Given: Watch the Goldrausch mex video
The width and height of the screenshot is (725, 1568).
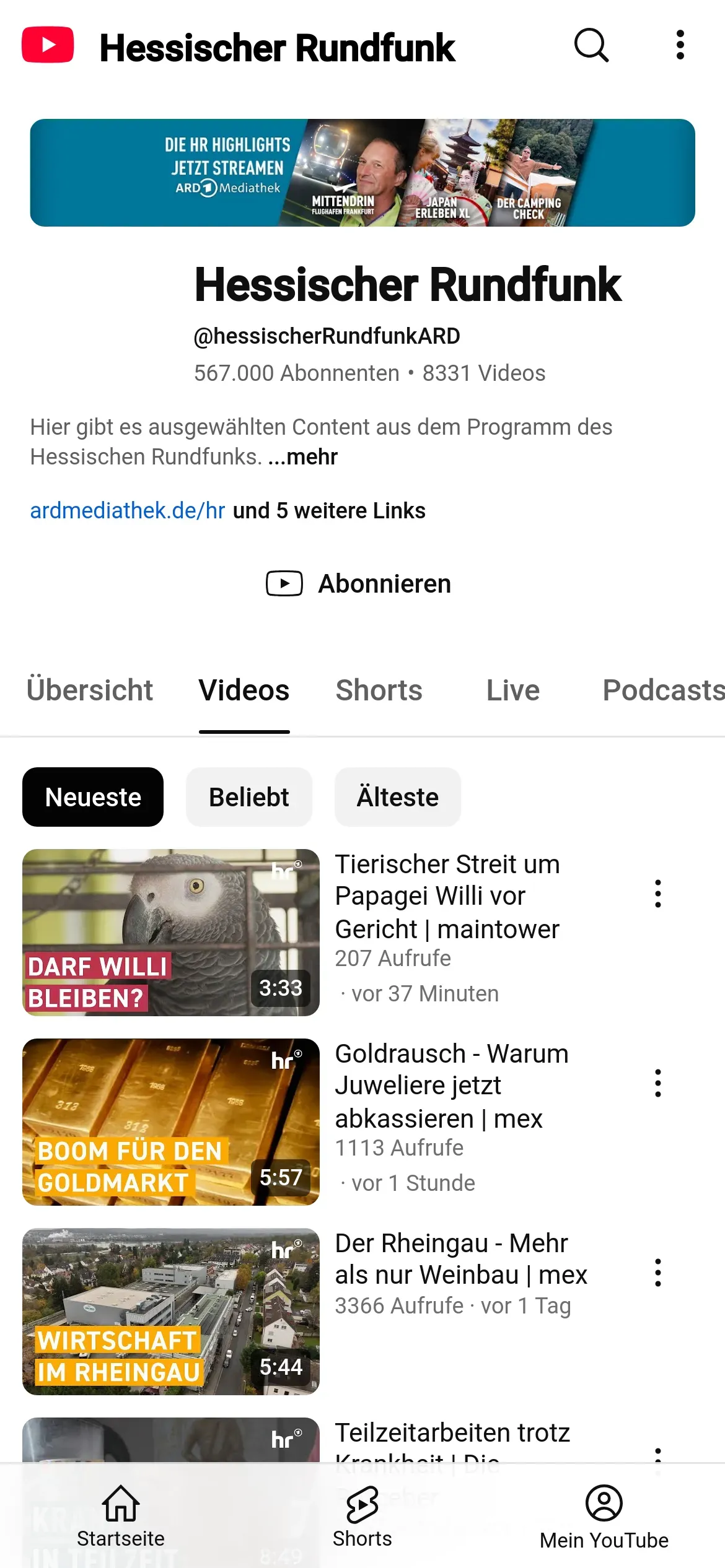Looking at the screenshot, I should click(171, 1122).
